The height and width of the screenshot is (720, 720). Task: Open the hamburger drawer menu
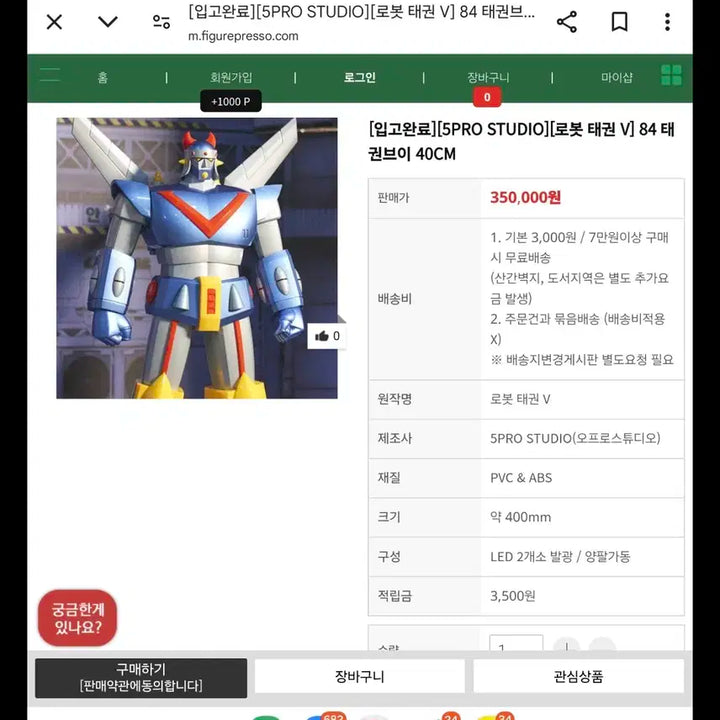click(x=49, y=76)
